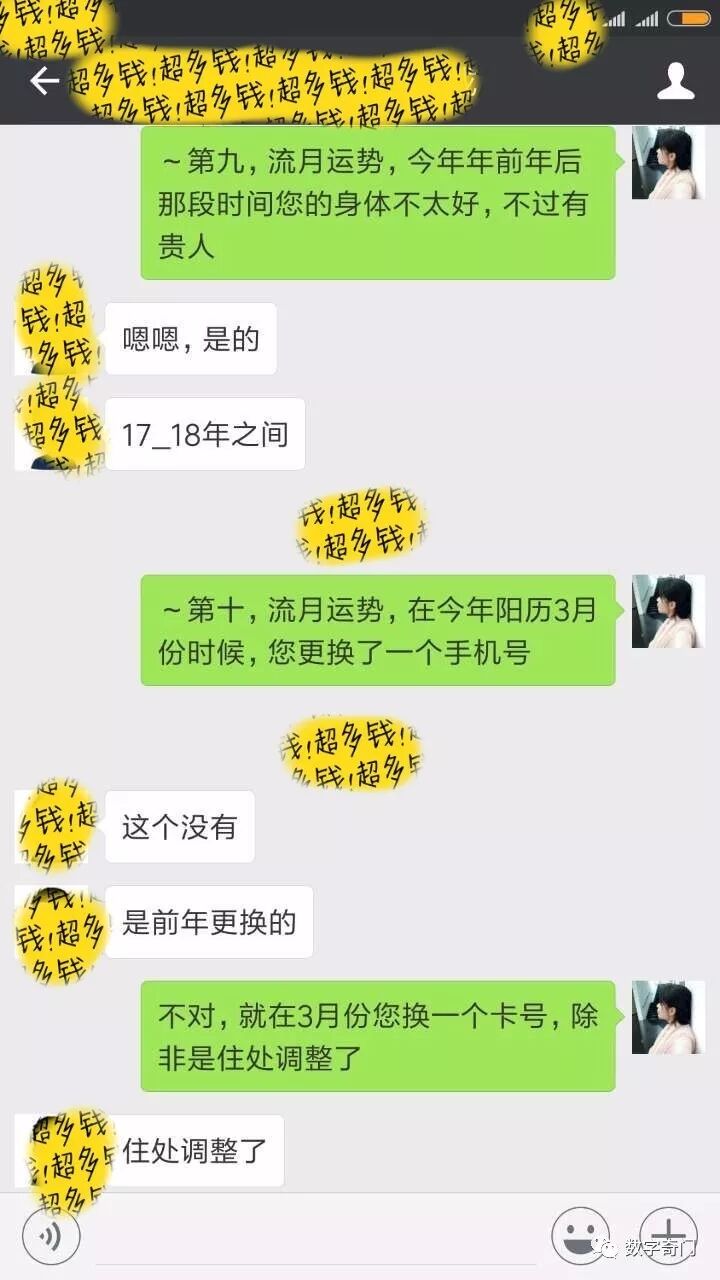This screenshot has height=1280, width=720.
Task: Tap the 是前年更换的 message bubble
Action: (208, 923)
